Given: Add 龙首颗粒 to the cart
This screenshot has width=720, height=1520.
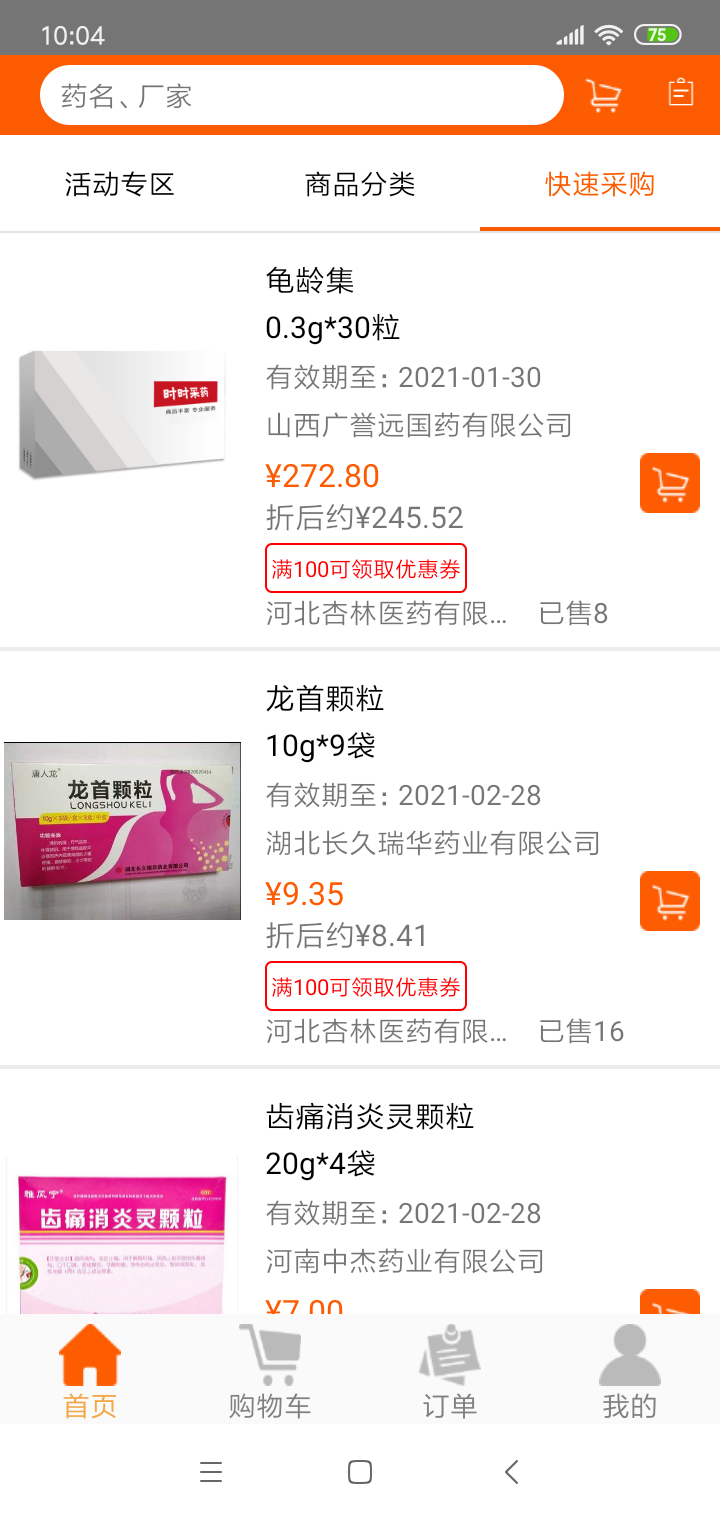Looking at the screenshot, I should tap(669, 901).
